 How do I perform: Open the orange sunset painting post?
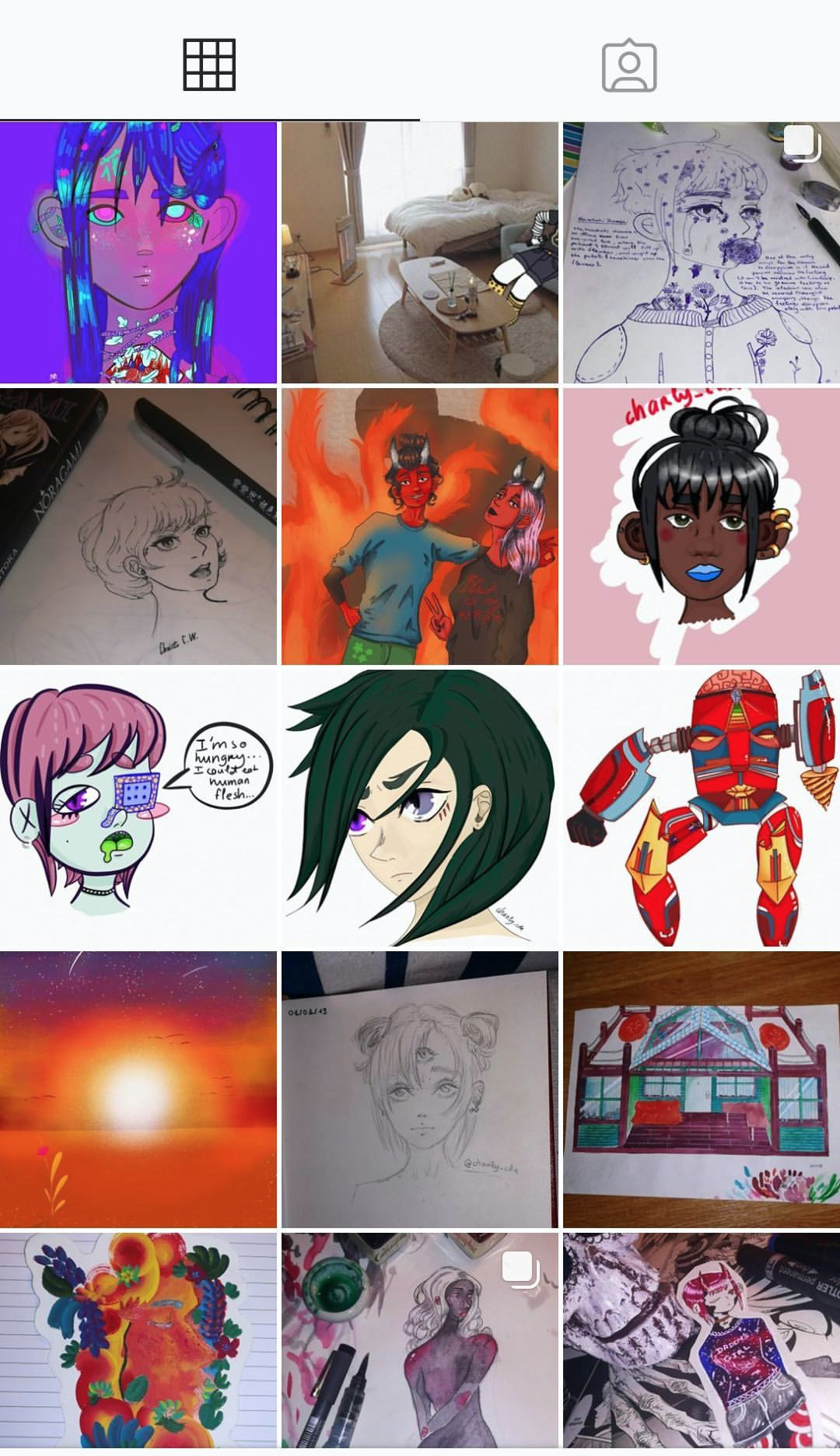tap(138, 1090)
